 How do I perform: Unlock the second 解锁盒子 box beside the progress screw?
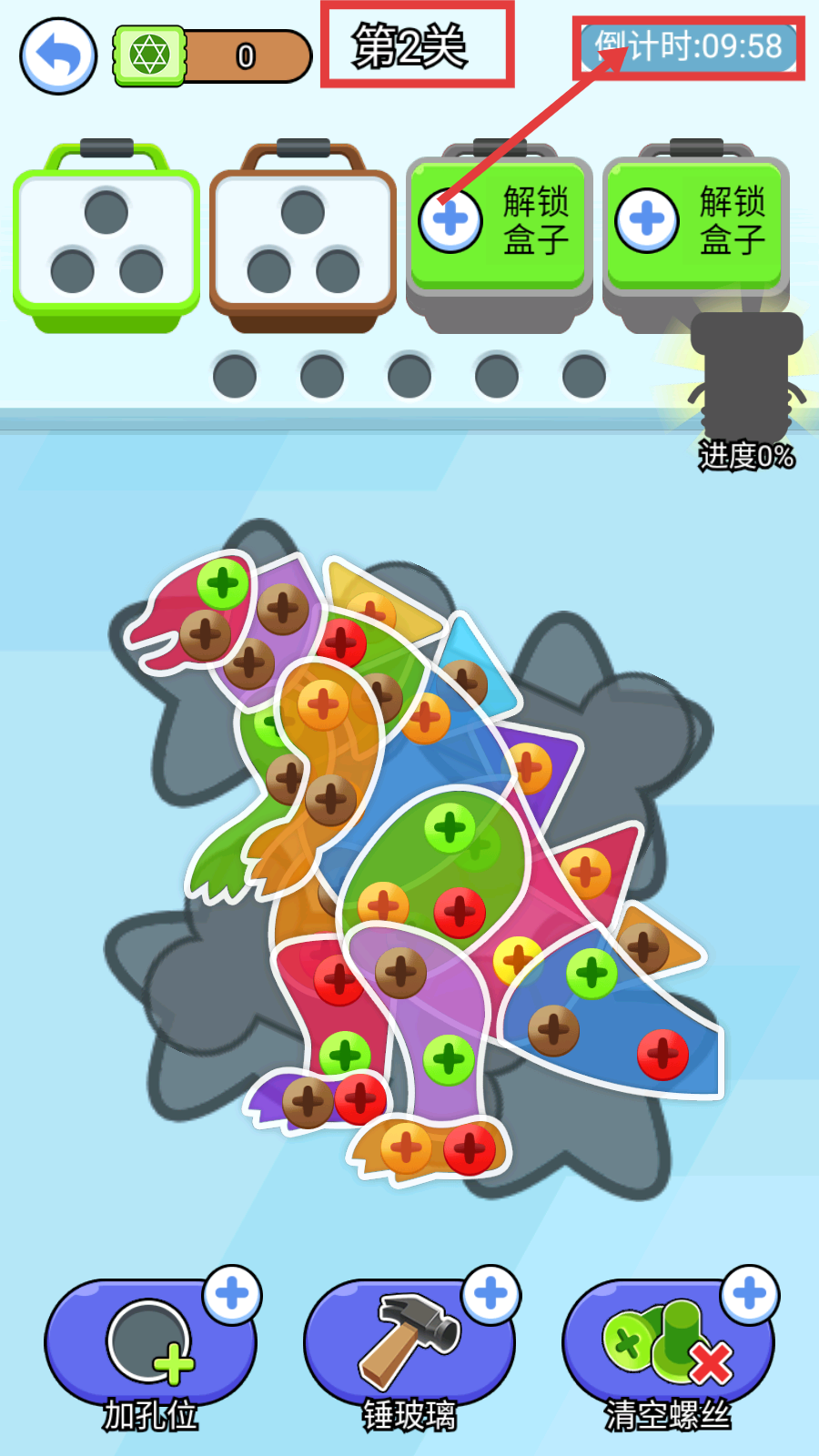(695, 223)
